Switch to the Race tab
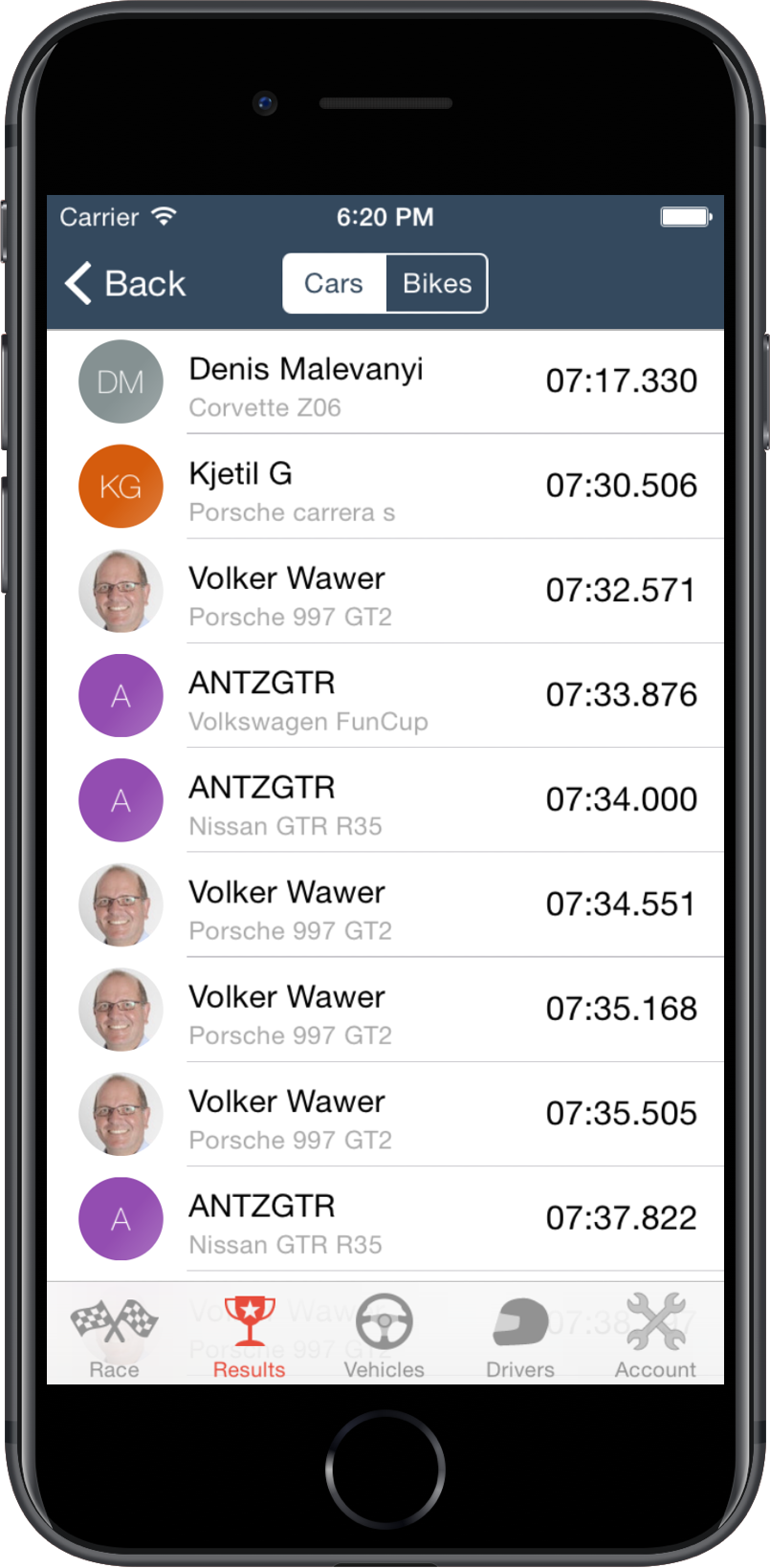This screenshot has width=770, height=1568. pyautogui.click(x=114, y=1337)
